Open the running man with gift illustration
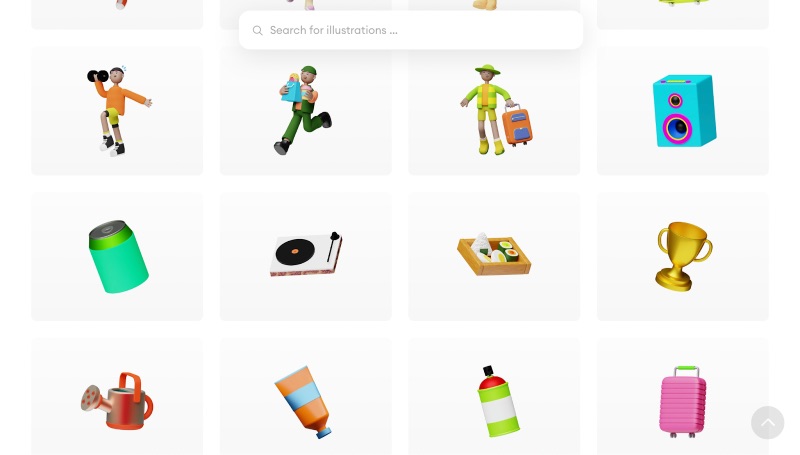Image resolution: width=800 pixels, height=455 pixels. tap(305, 110)
